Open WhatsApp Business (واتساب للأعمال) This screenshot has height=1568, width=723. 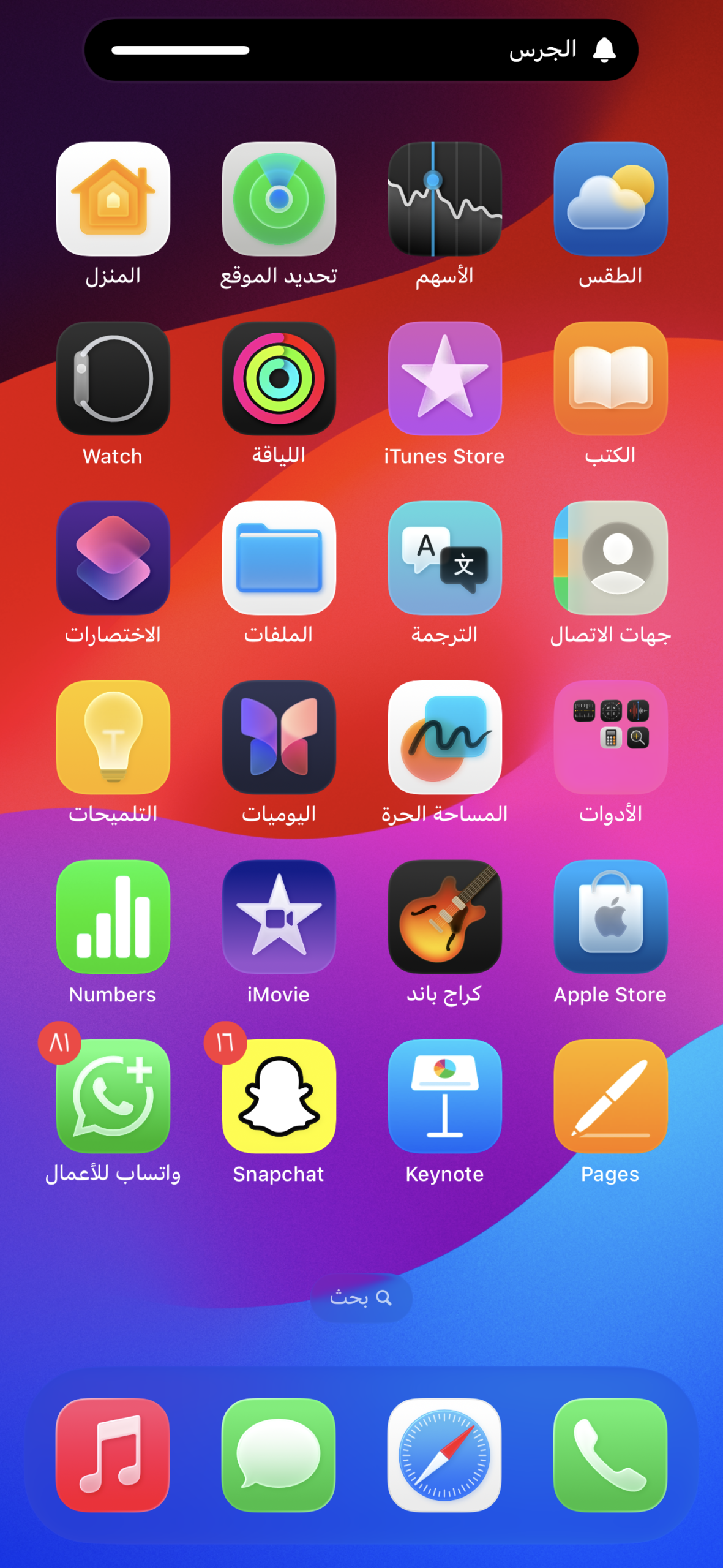[113, 1096]
